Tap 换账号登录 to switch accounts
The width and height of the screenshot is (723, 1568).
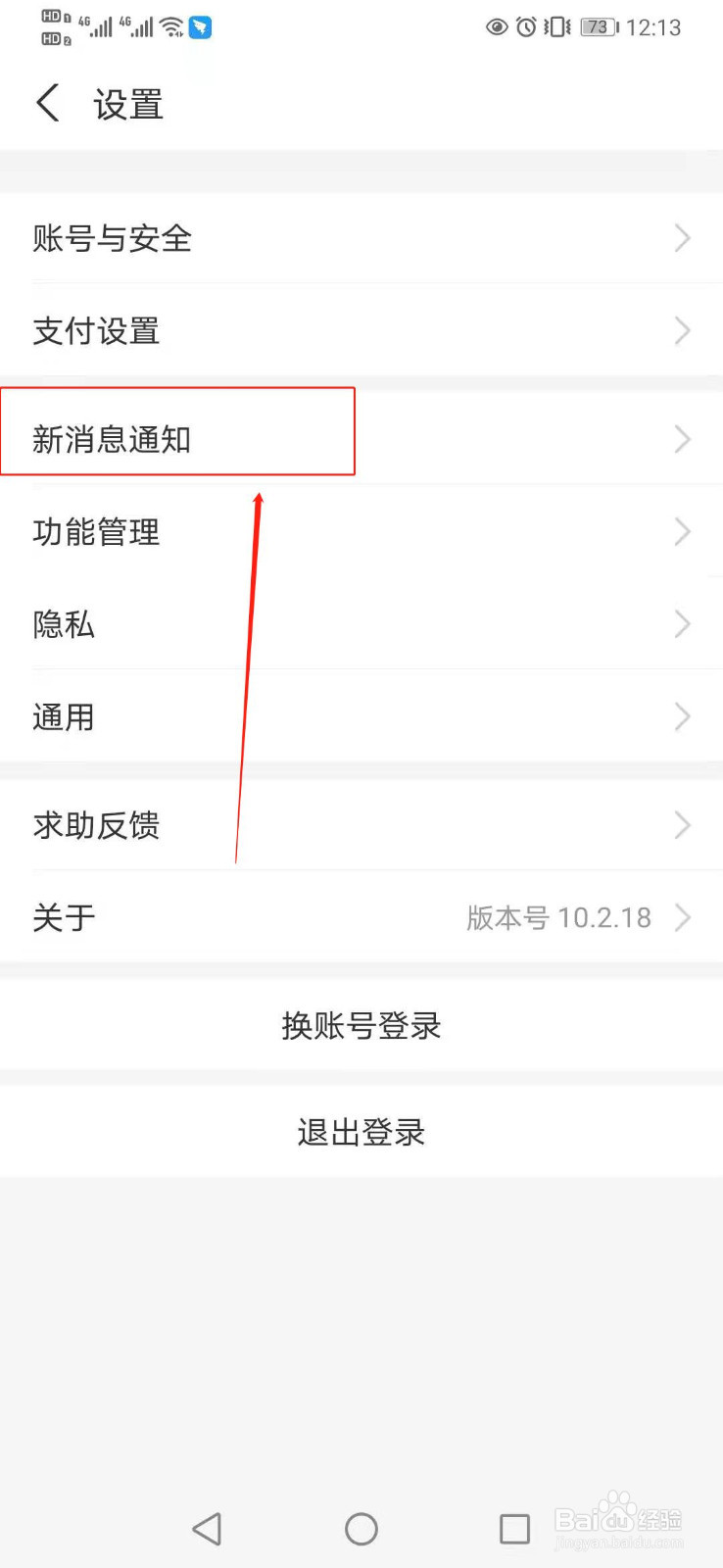(x=361, y=1025)
